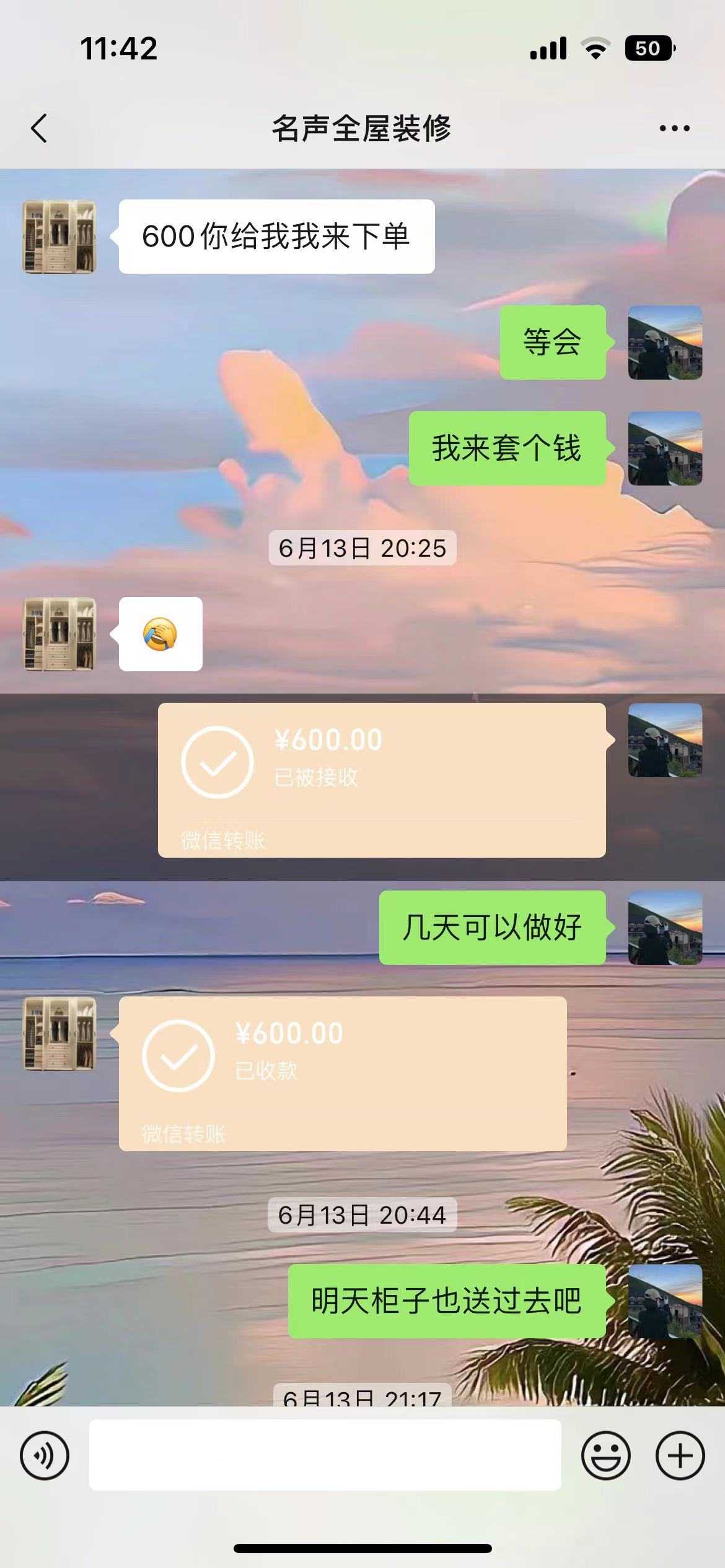Open the sent ¥600.00 transfer marked 已被接收

(381, 780)
